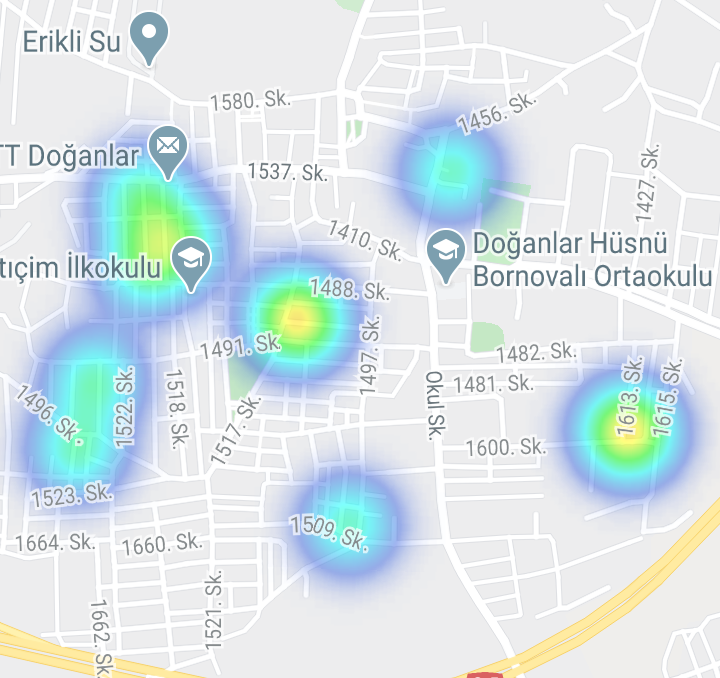Select the PTT Doğanlar post office pin
This screenshot has height=678, width=720.
tap(168, 148)
